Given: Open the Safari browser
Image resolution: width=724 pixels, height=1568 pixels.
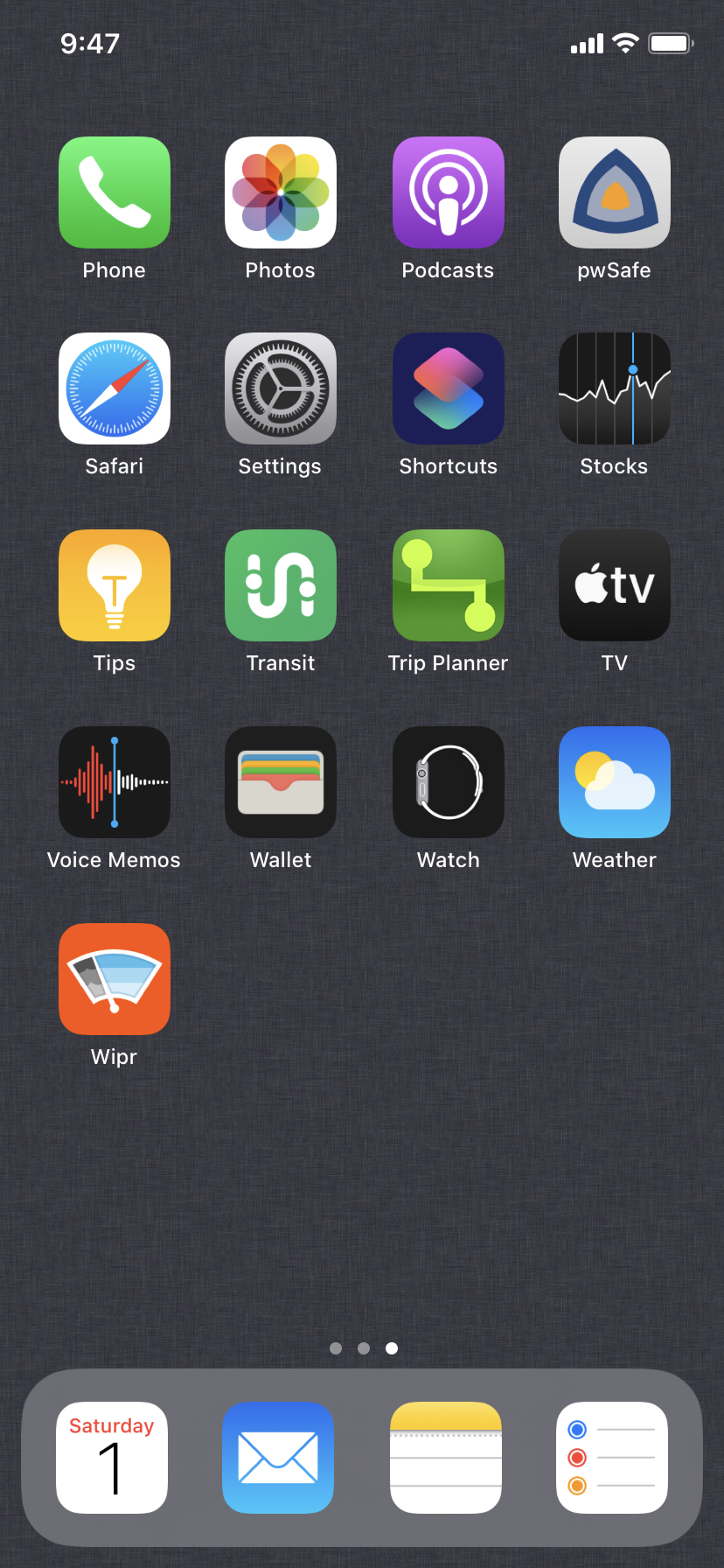Looking at the screenshot, I should coord(115,388).
